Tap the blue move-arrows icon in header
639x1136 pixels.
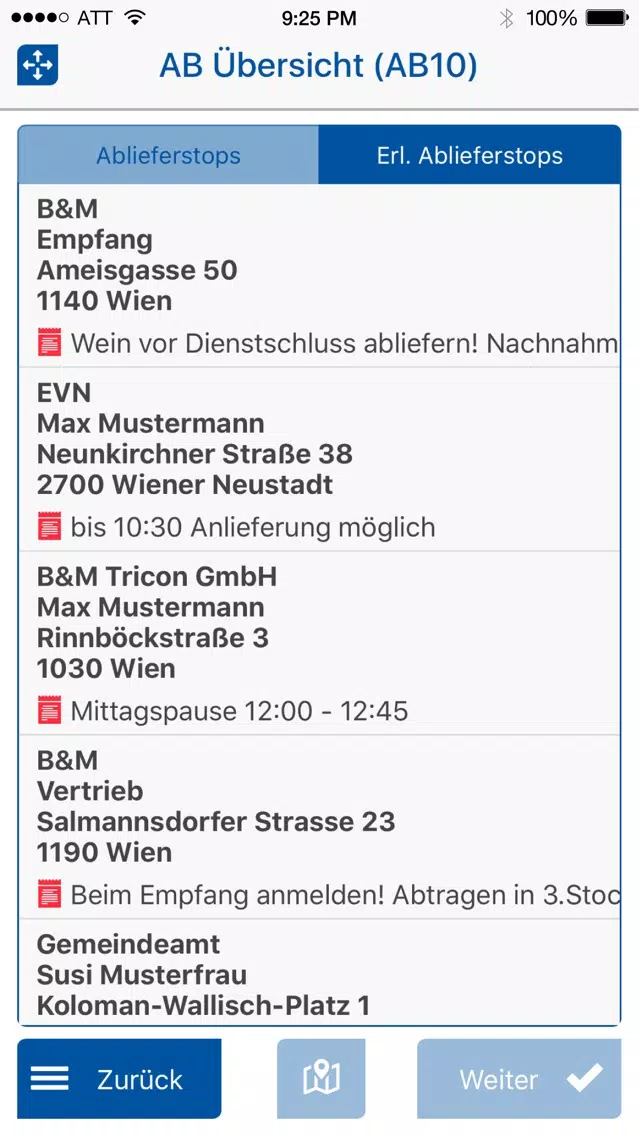click(x=38, y=65)
